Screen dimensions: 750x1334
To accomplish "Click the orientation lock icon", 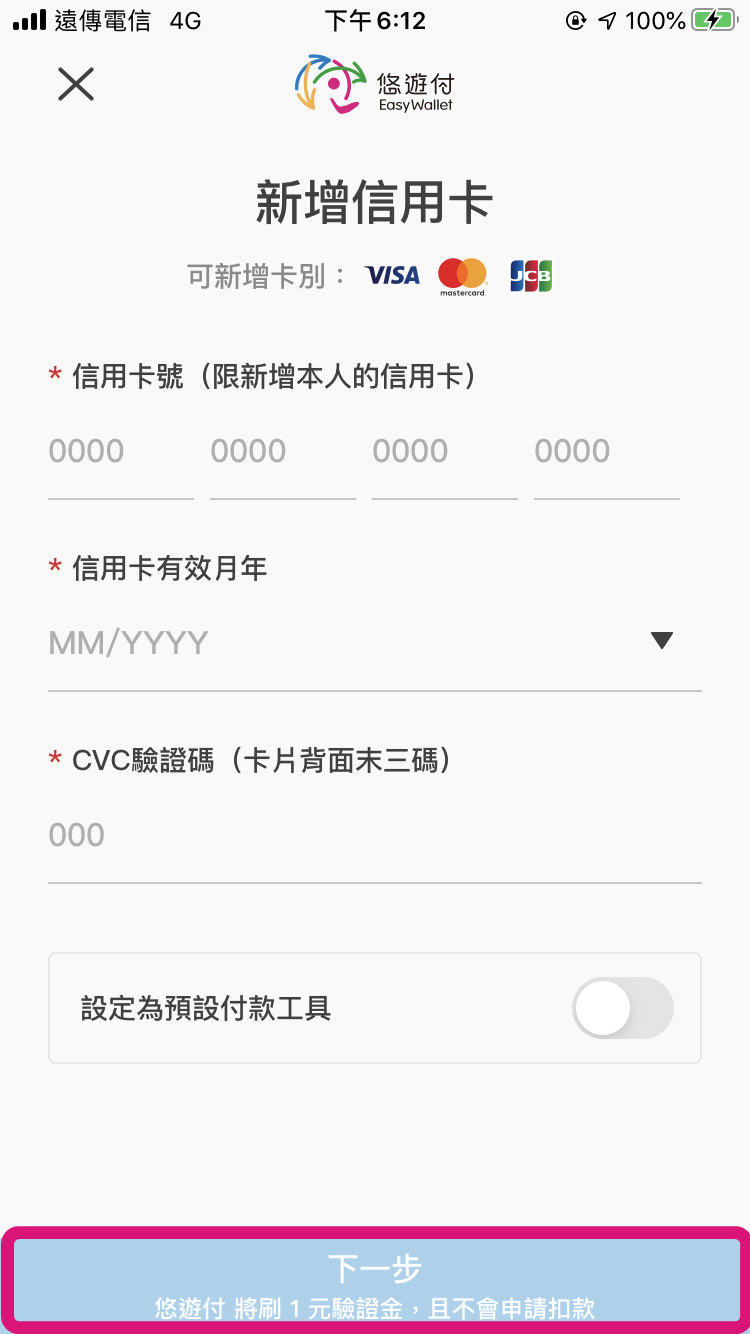I will [576, 17].
